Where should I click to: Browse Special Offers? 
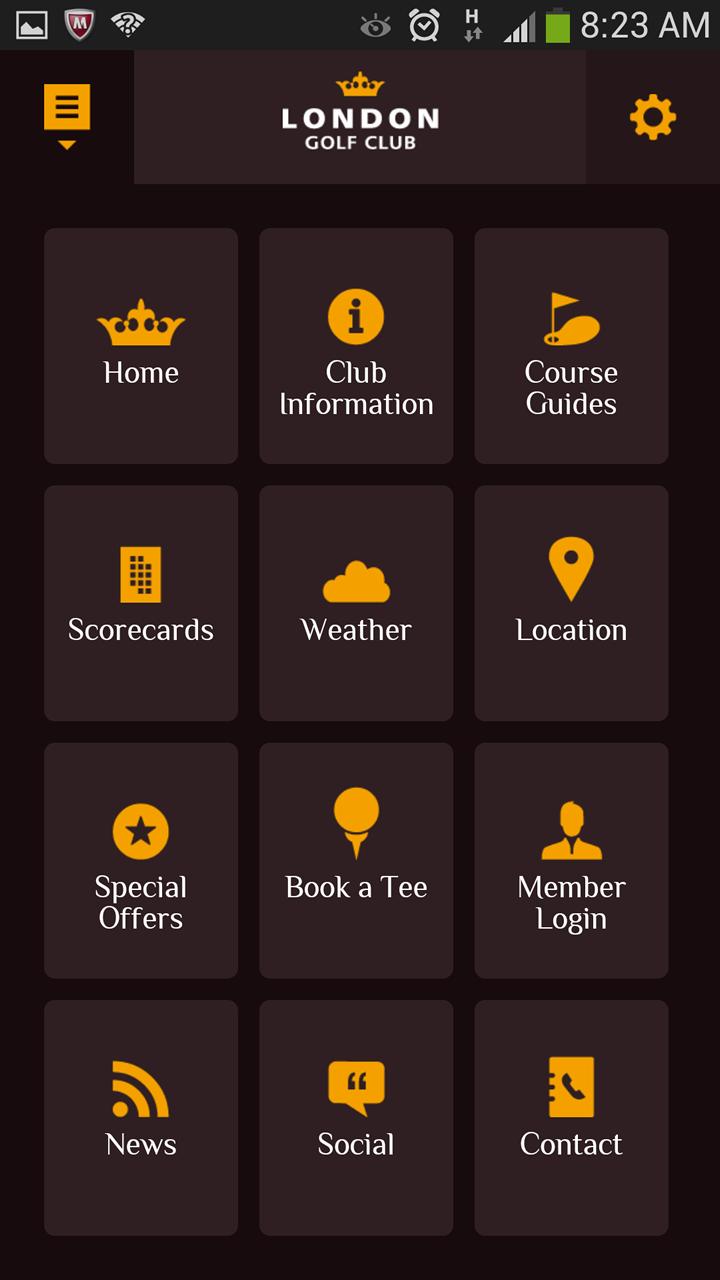pos(141,860)
